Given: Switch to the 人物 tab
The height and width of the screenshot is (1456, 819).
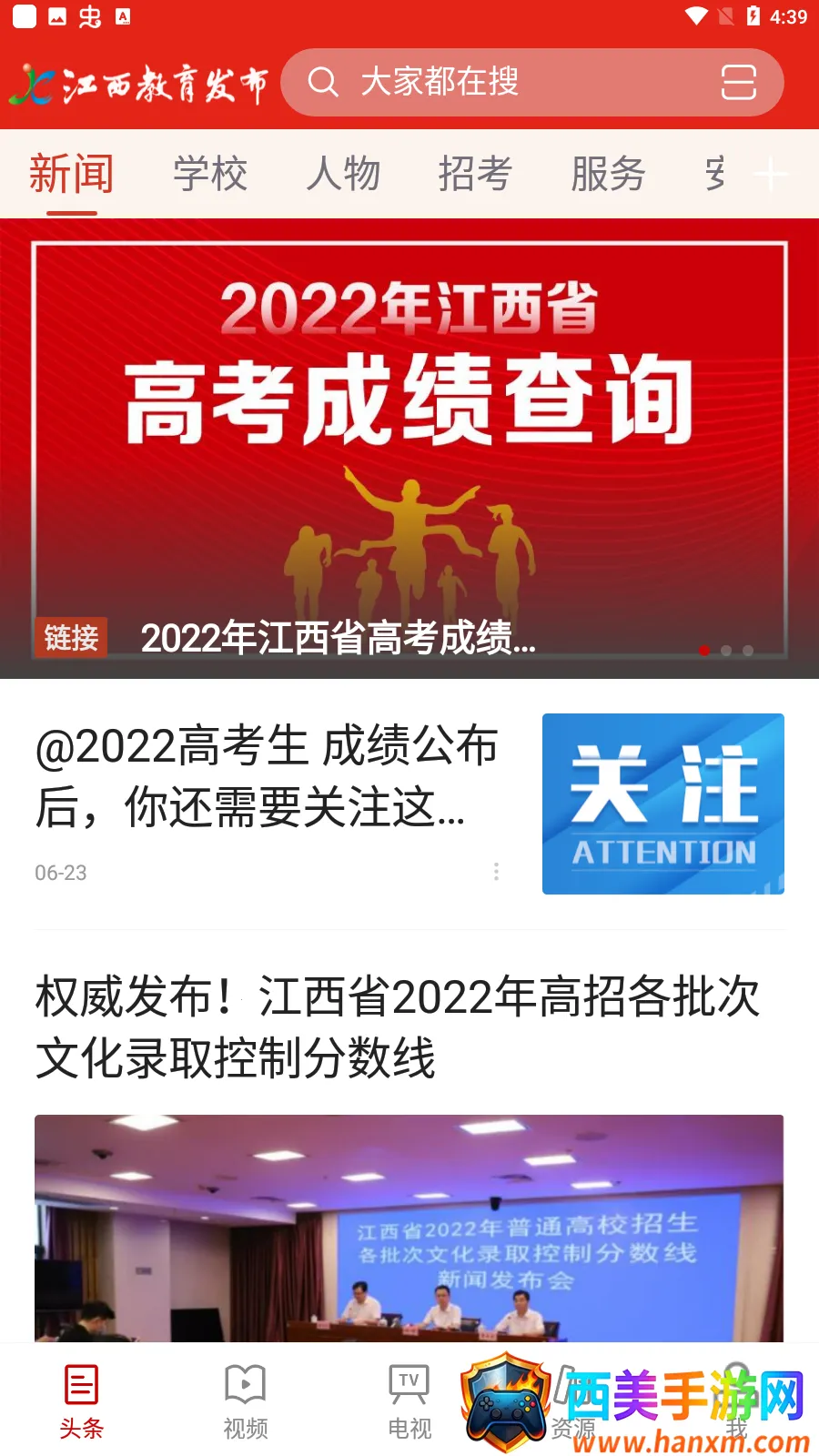Looking at the screenshot, I should [x=343, y=173].
